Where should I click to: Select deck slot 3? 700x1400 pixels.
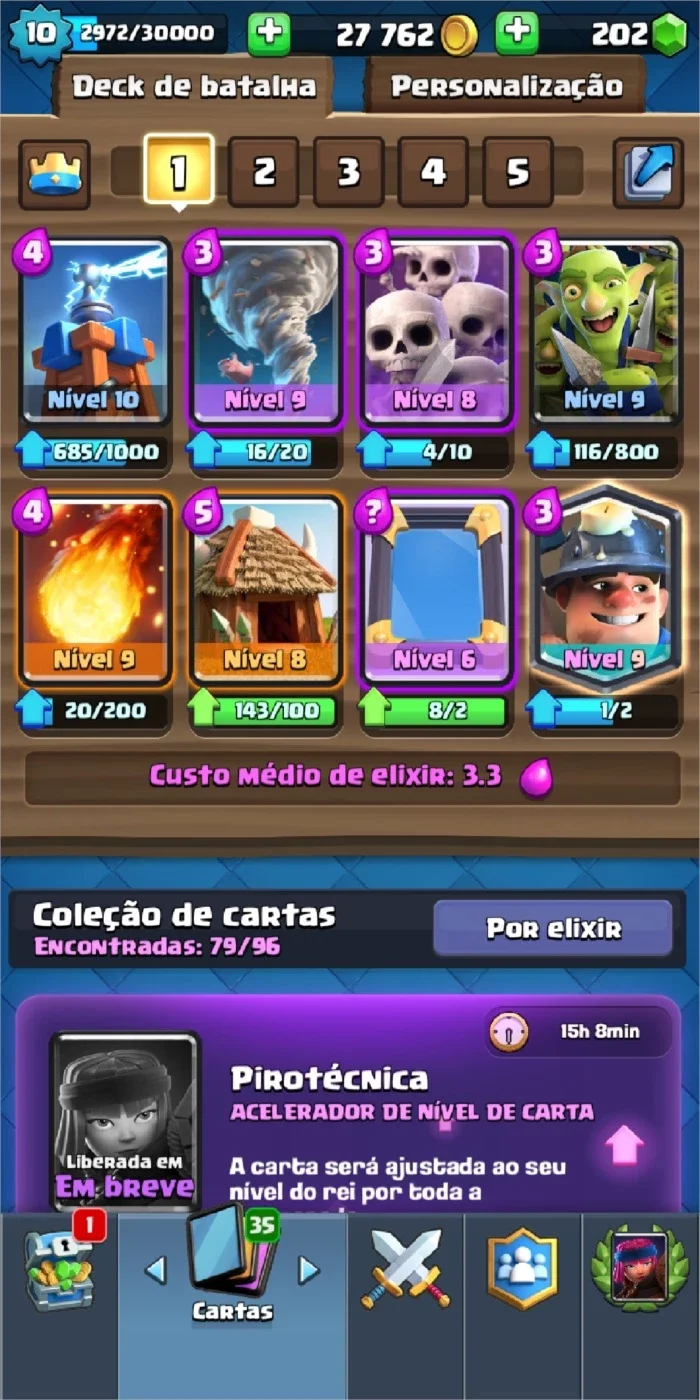click(x=348, y=172)
